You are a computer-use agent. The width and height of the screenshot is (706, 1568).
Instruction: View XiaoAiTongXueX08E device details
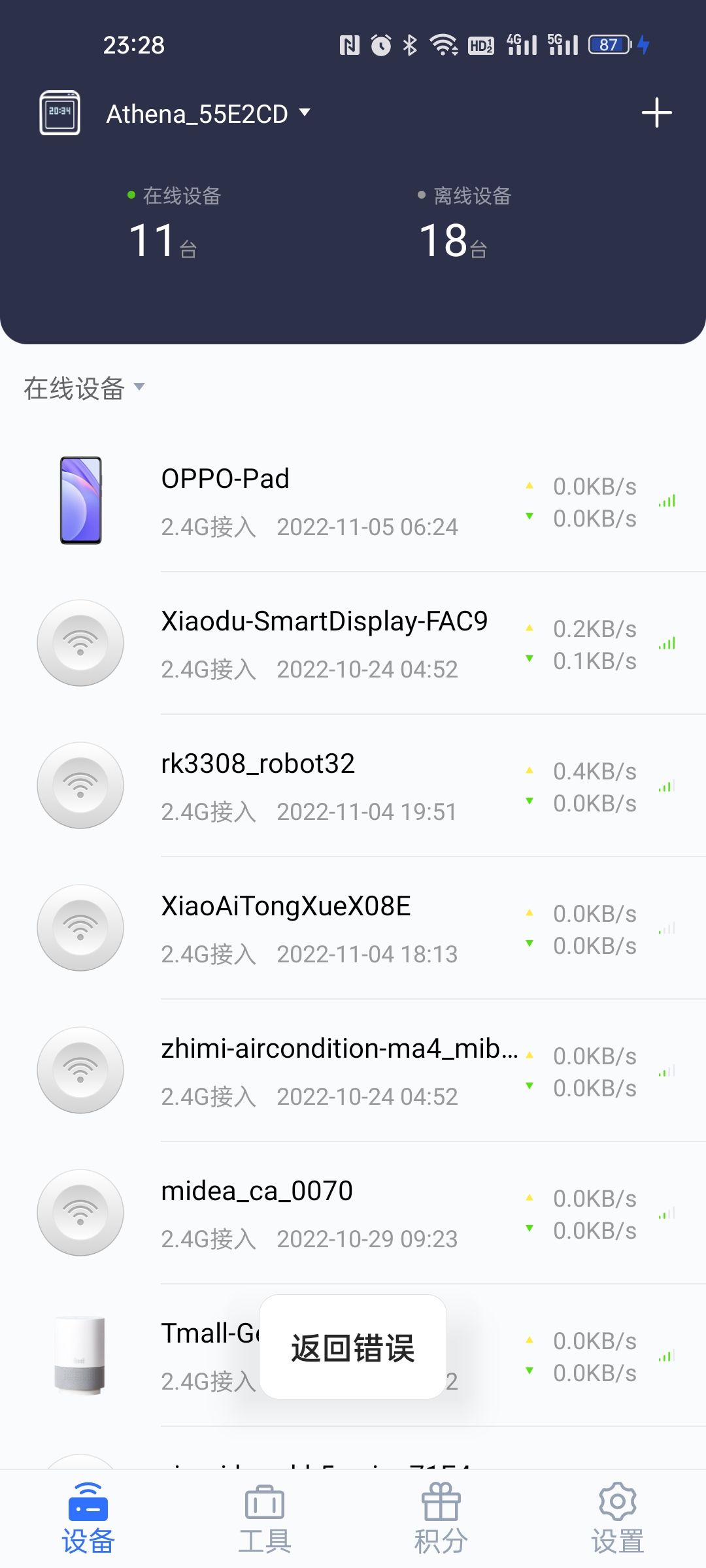click(353, 928)
